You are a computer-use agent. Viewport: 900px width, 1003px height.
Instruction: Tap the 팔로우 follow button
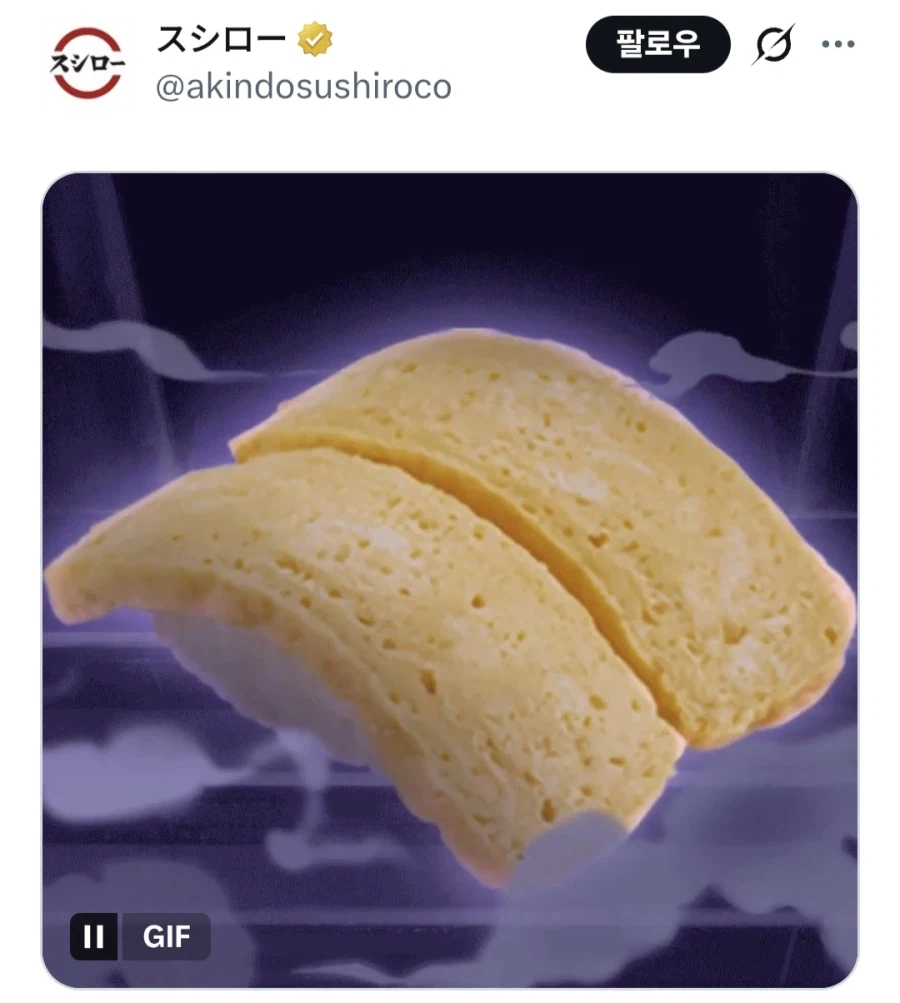point(657,44)
